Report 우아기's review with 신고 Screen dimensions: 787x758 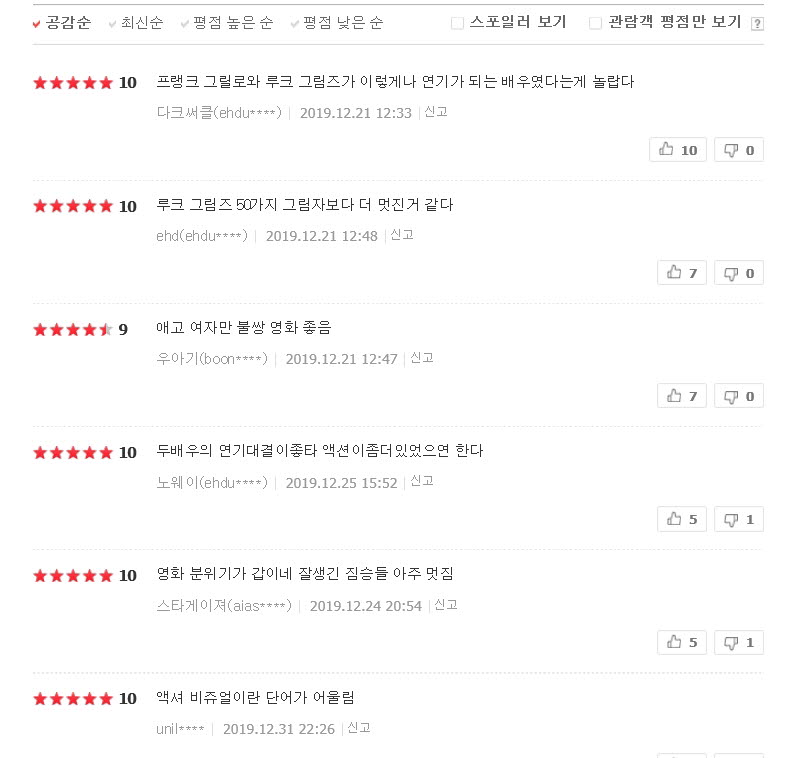tap(422, 358)
